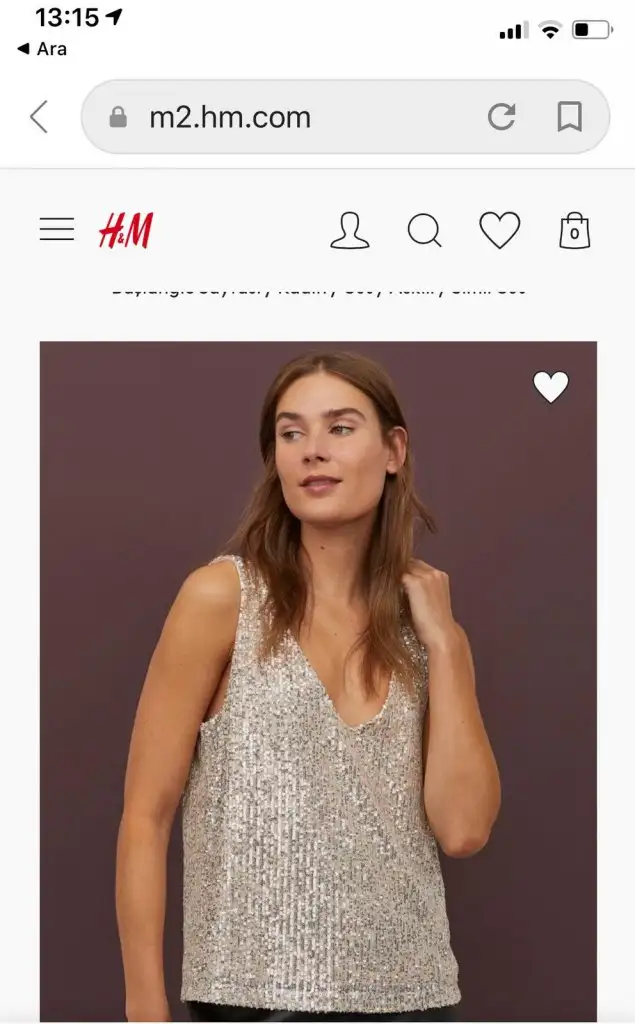The height and width of the screenshot is (1024, 635).
Task: Open the shopping bag
Action: [574, 231]
